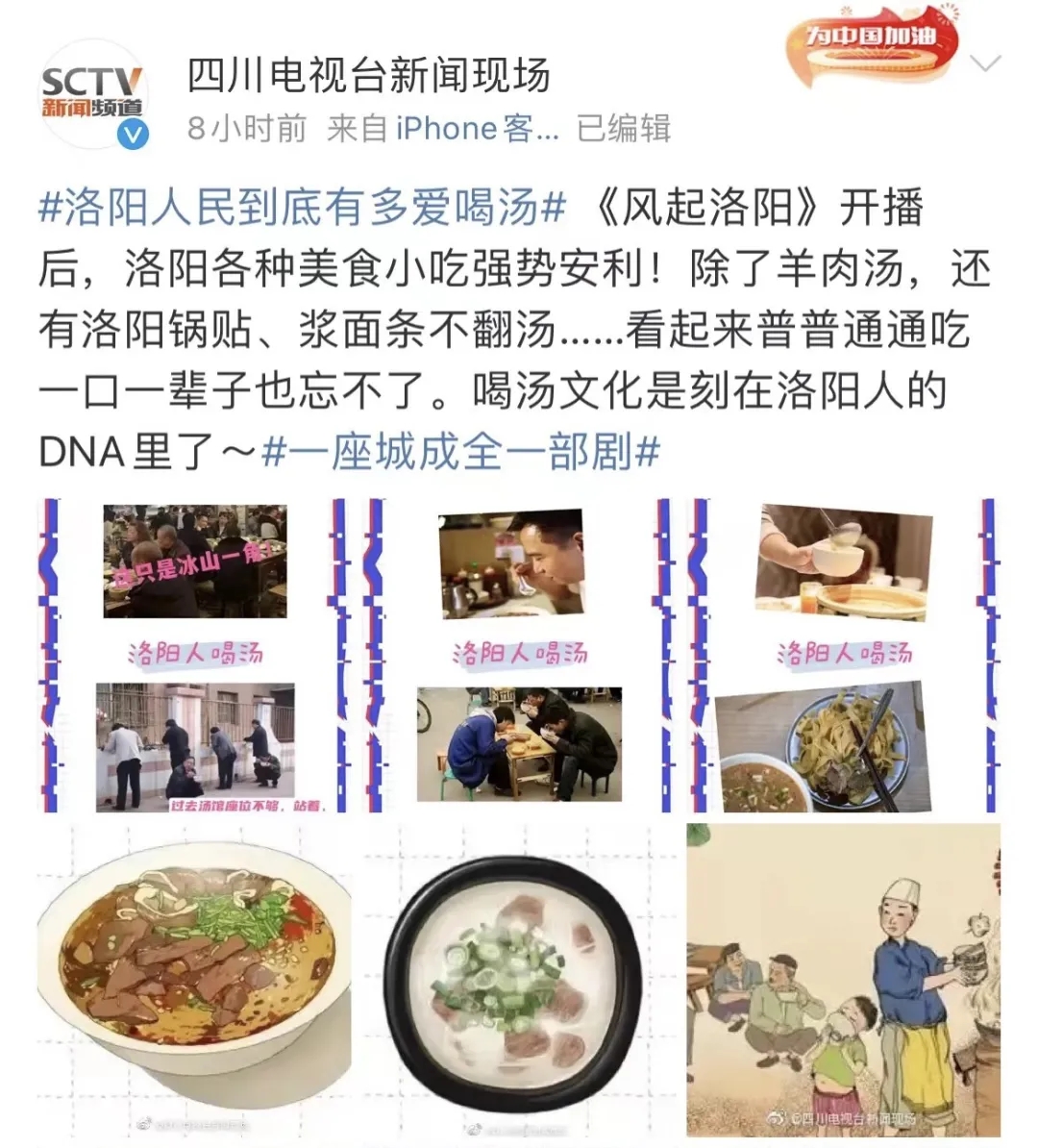
Task: Expand the post options chevron
Action: click(986, 65)
